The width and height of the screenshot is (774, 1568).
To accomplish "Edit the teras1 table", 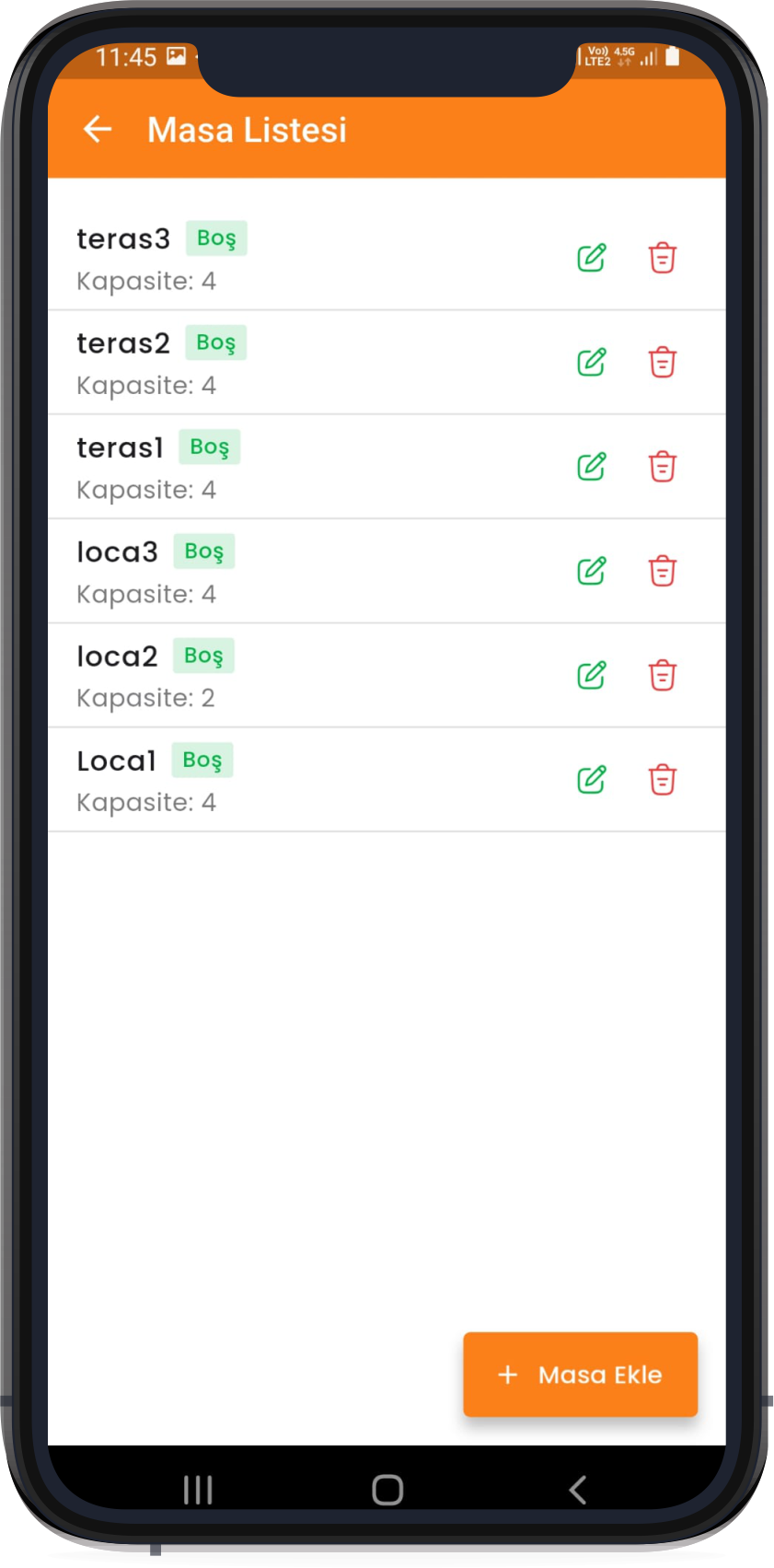I will [x=592, y=467].
